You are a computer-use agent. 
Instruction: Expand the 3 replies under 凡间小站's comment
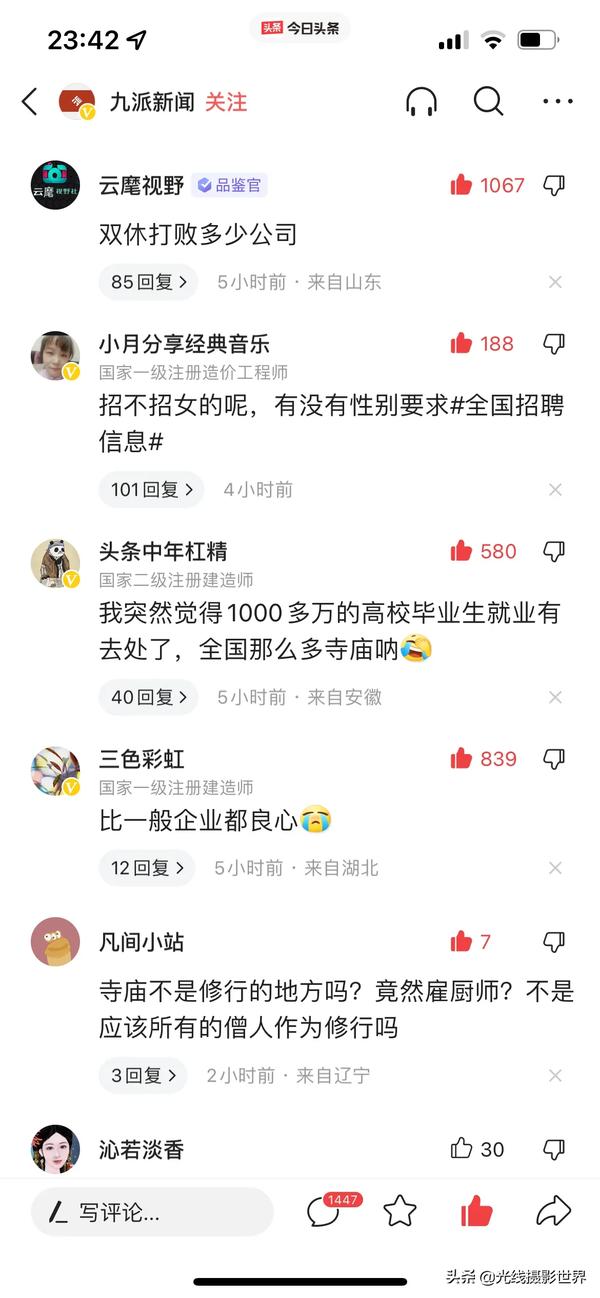[143, 1075]
